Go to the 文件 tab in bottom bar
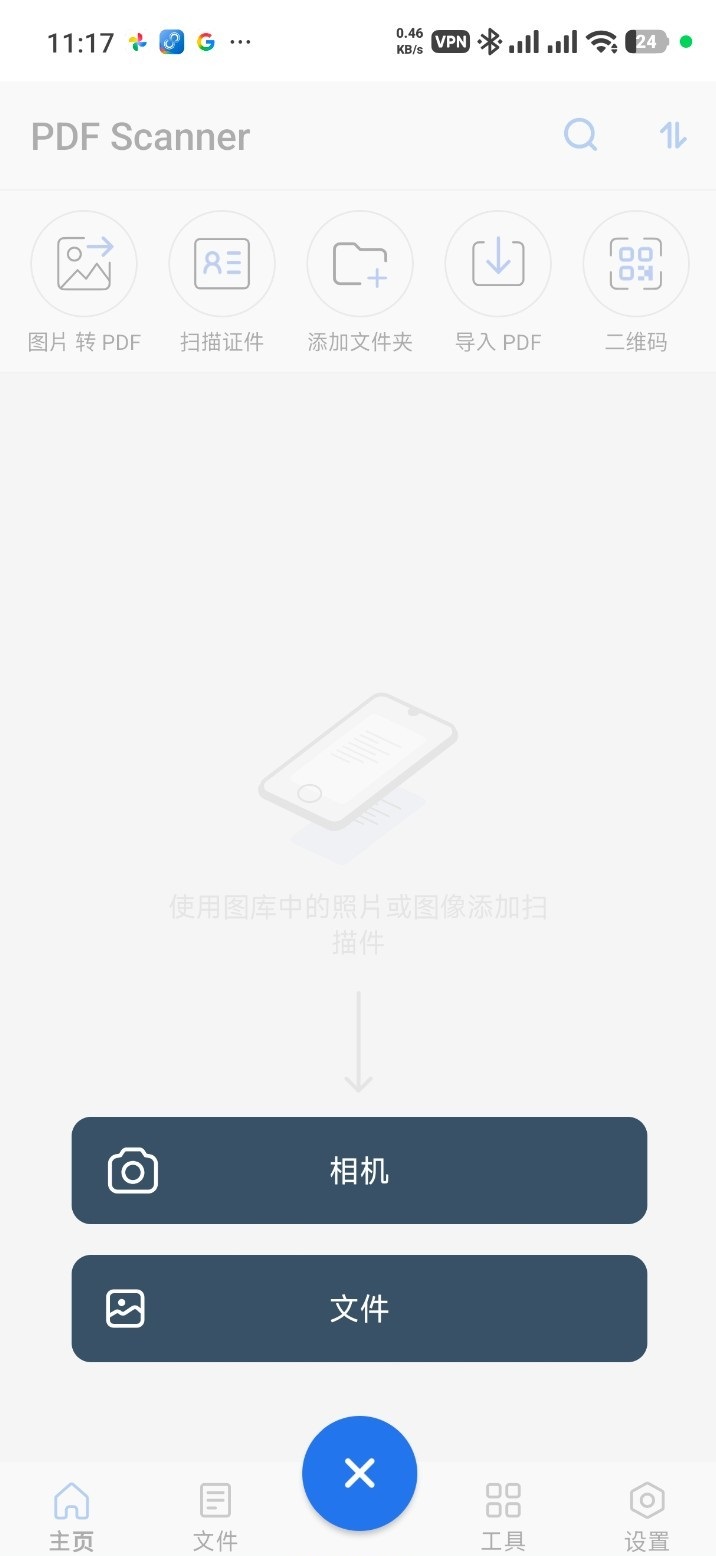The image size is (716, 1556). pyautogui.click(x=215, y=1515)
